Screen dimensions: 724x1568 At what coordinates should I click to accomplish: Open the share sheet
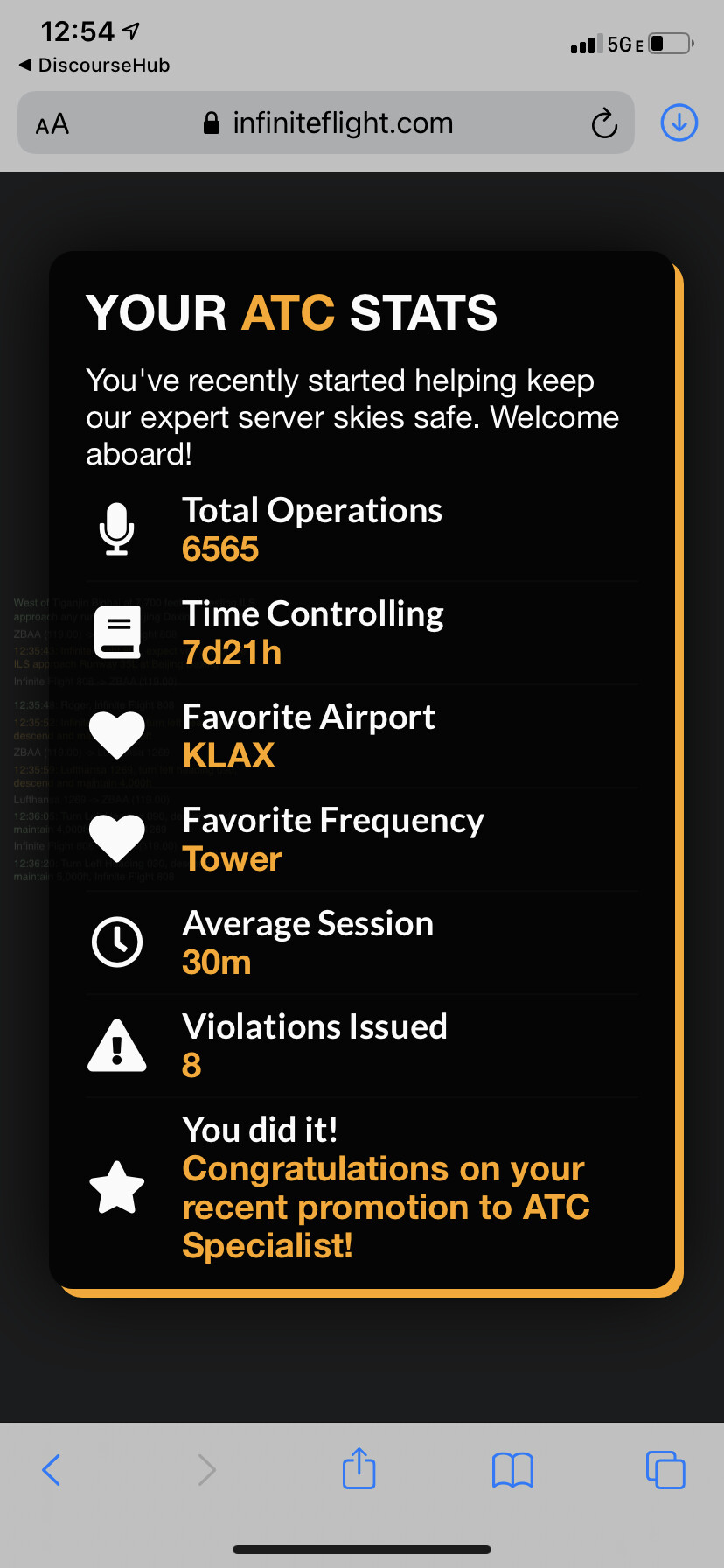(359, 1468)
